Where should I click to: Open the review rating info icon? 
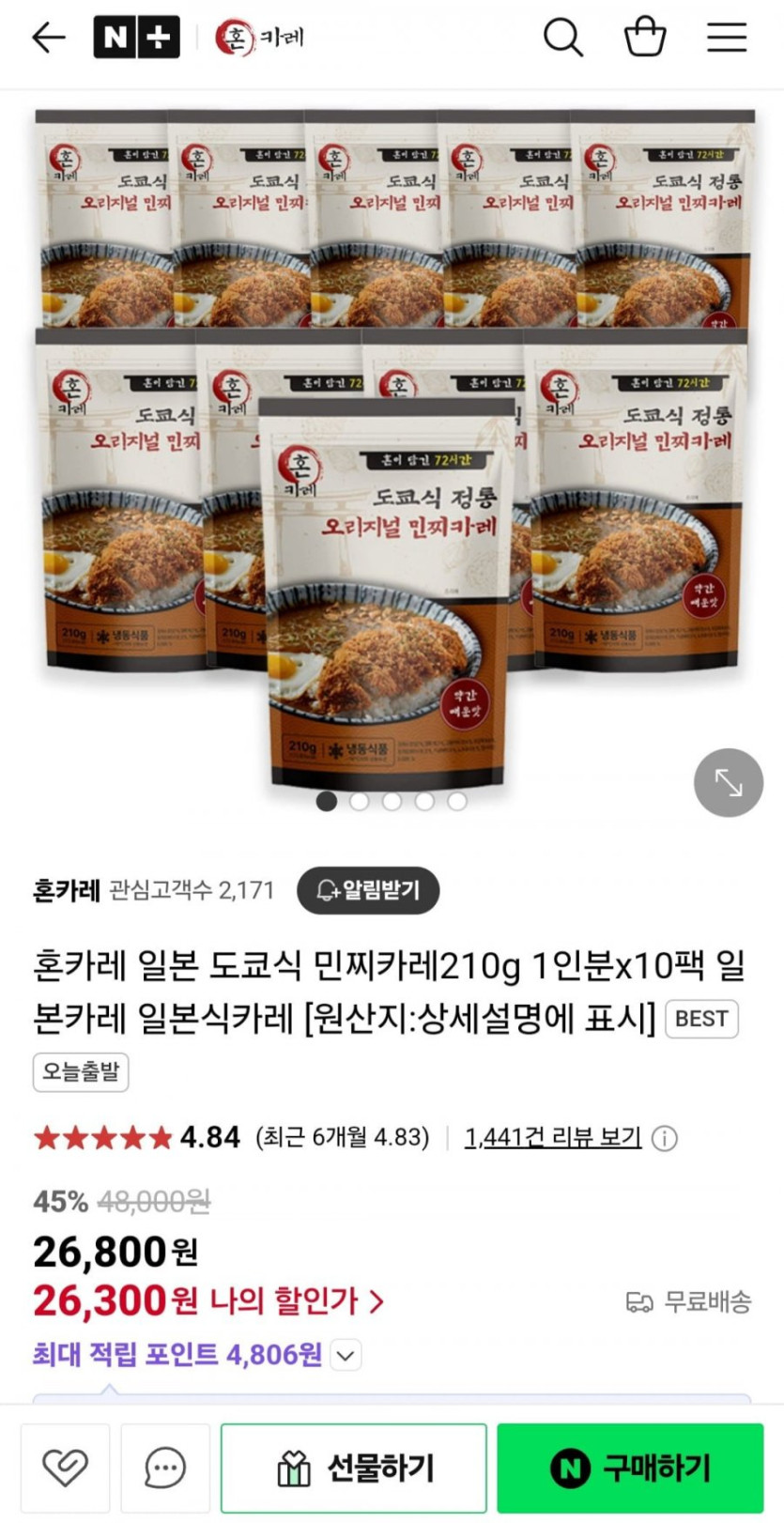pos(665,1139)
